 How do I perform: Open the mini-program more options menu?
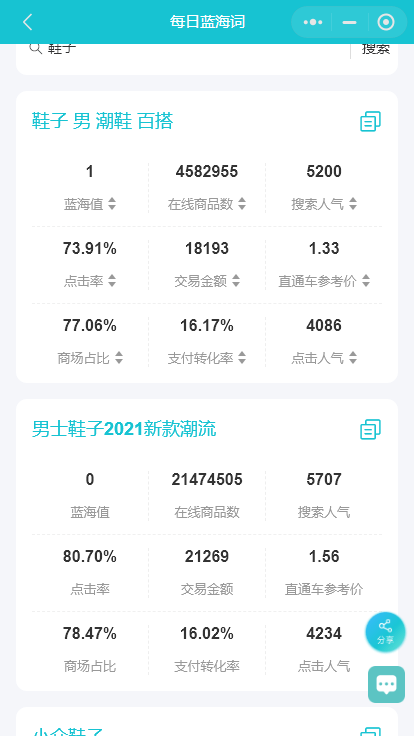coord(313,22)
